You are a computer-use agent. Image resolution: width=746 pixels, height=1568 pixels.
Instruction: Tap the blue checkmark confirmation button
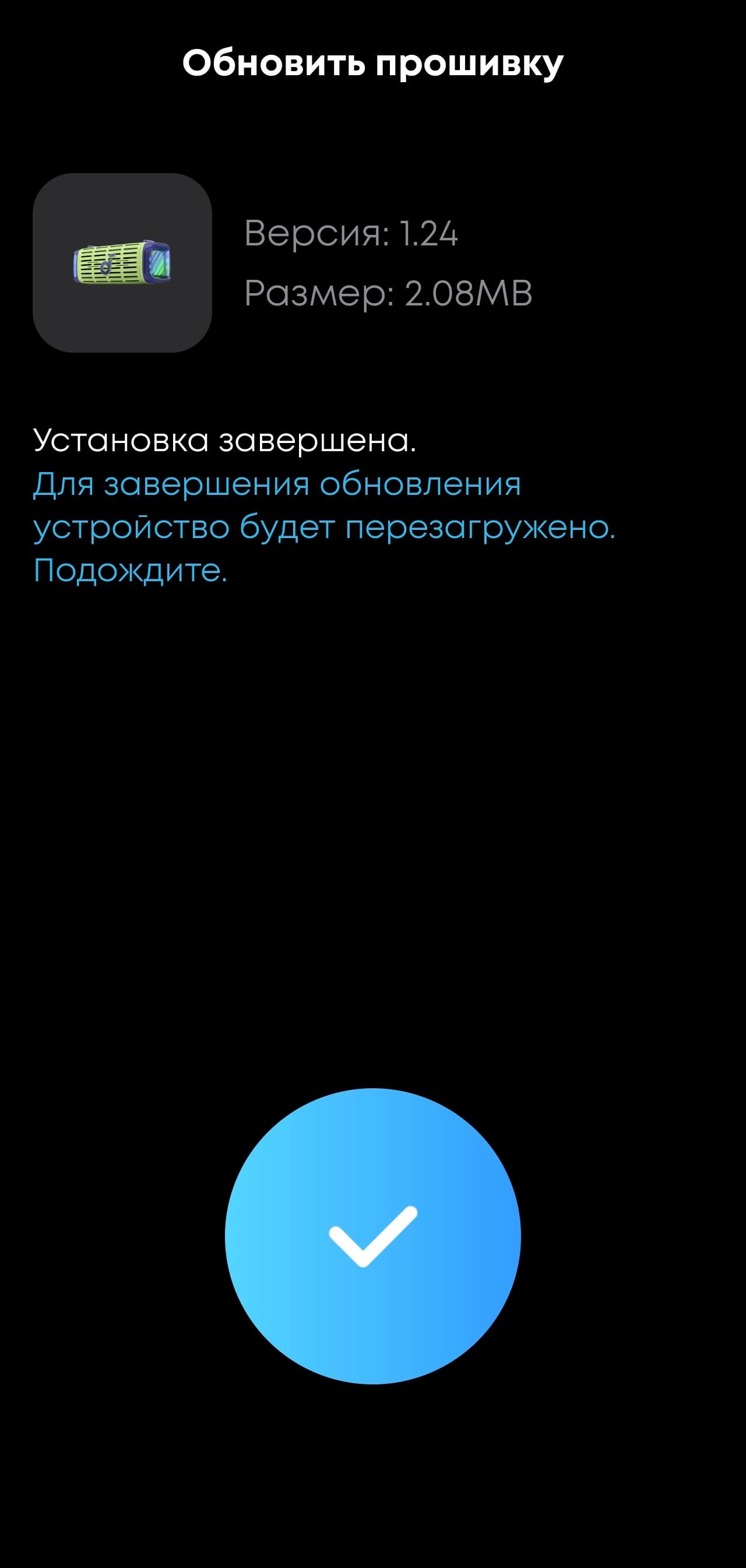[372, 1236]
